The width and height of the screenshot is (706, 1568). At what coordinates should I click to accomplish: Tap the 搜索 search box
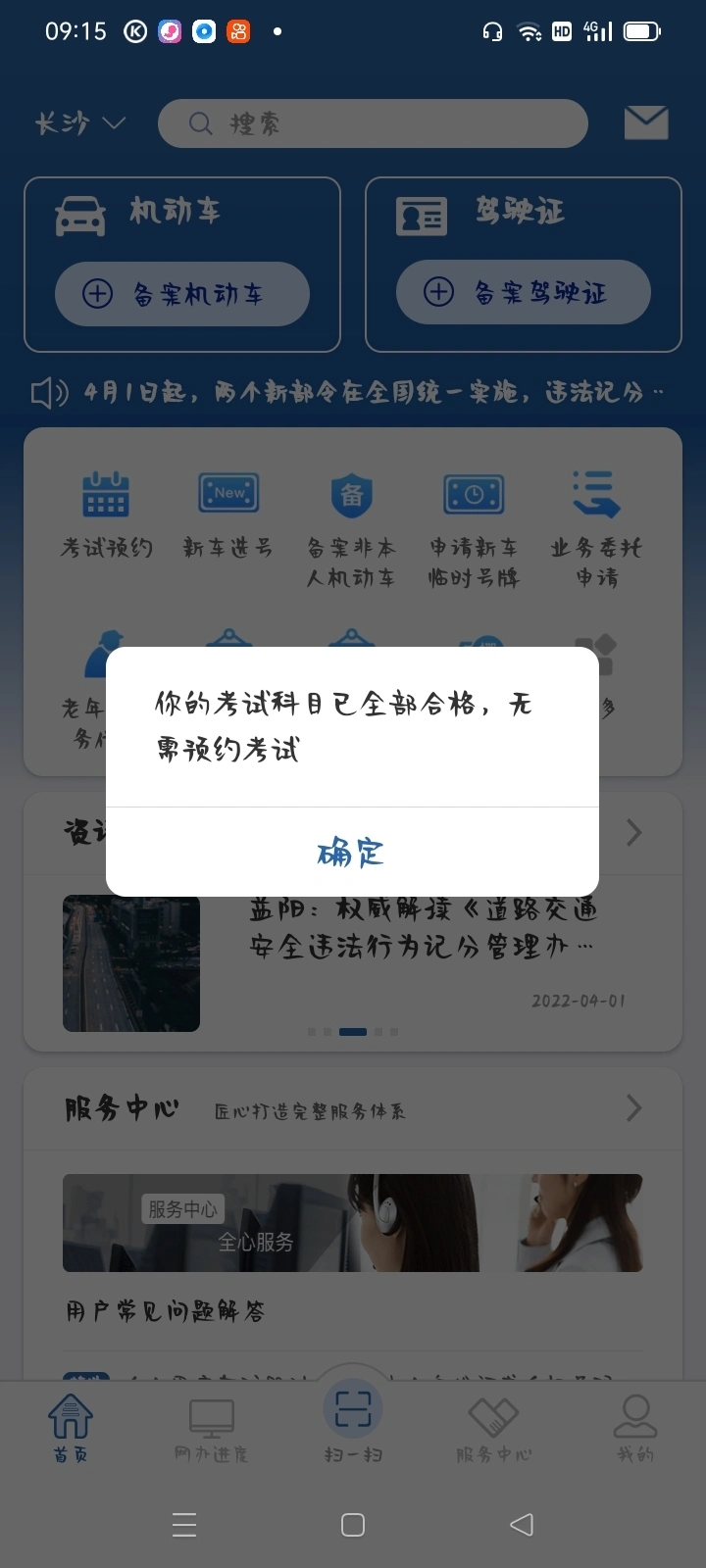click(x=373, y=123)
